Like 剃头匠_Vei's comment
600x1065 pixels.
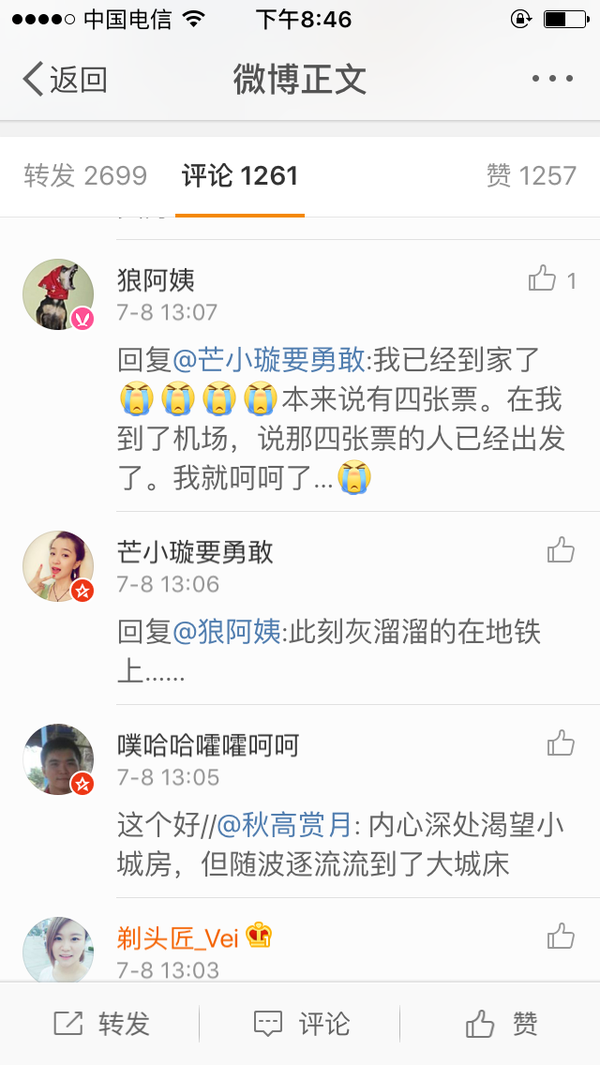click(x=561, y=937)
